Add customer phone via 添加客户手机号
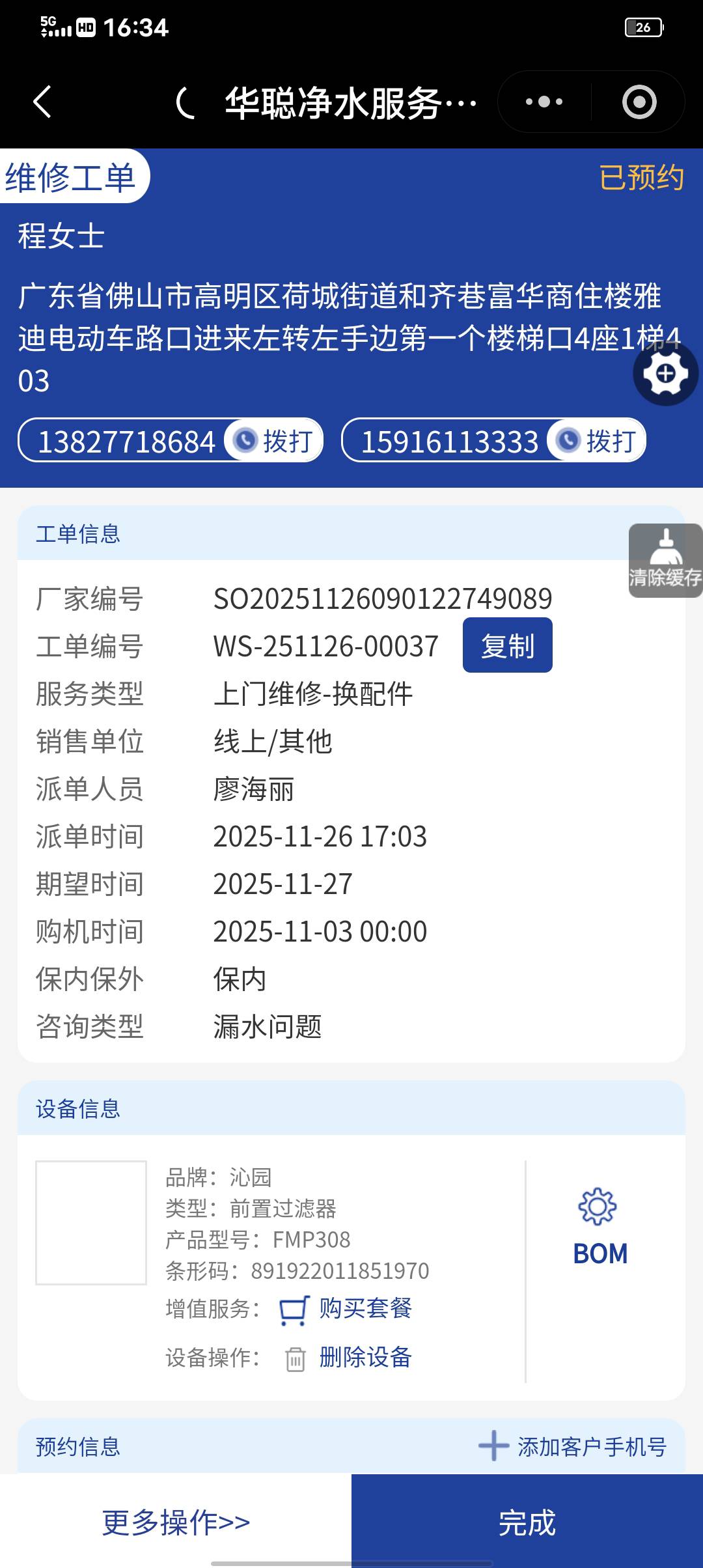 (x=573, y=1446)
